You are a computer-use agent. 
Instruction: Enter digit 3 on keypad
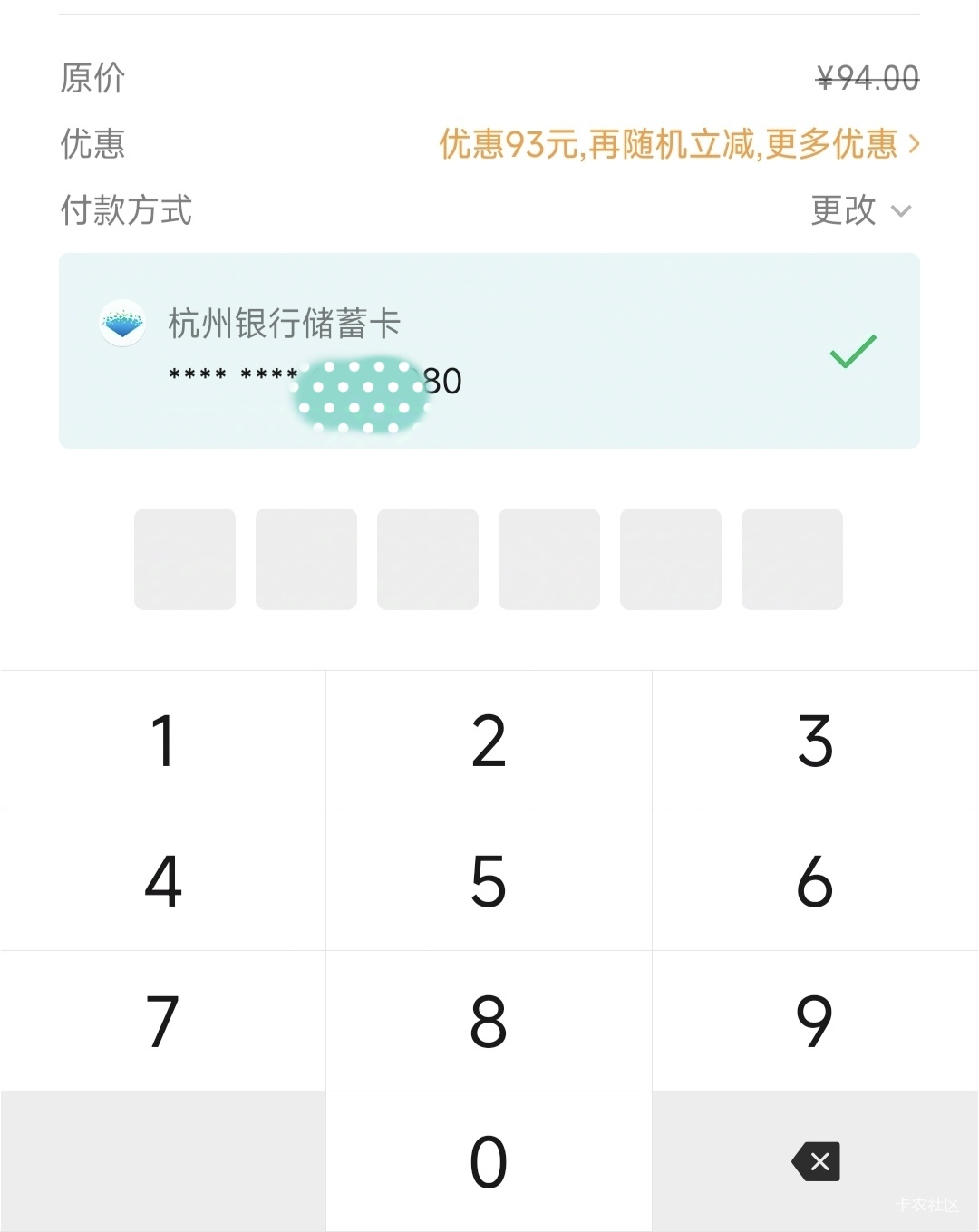point(815,741)
